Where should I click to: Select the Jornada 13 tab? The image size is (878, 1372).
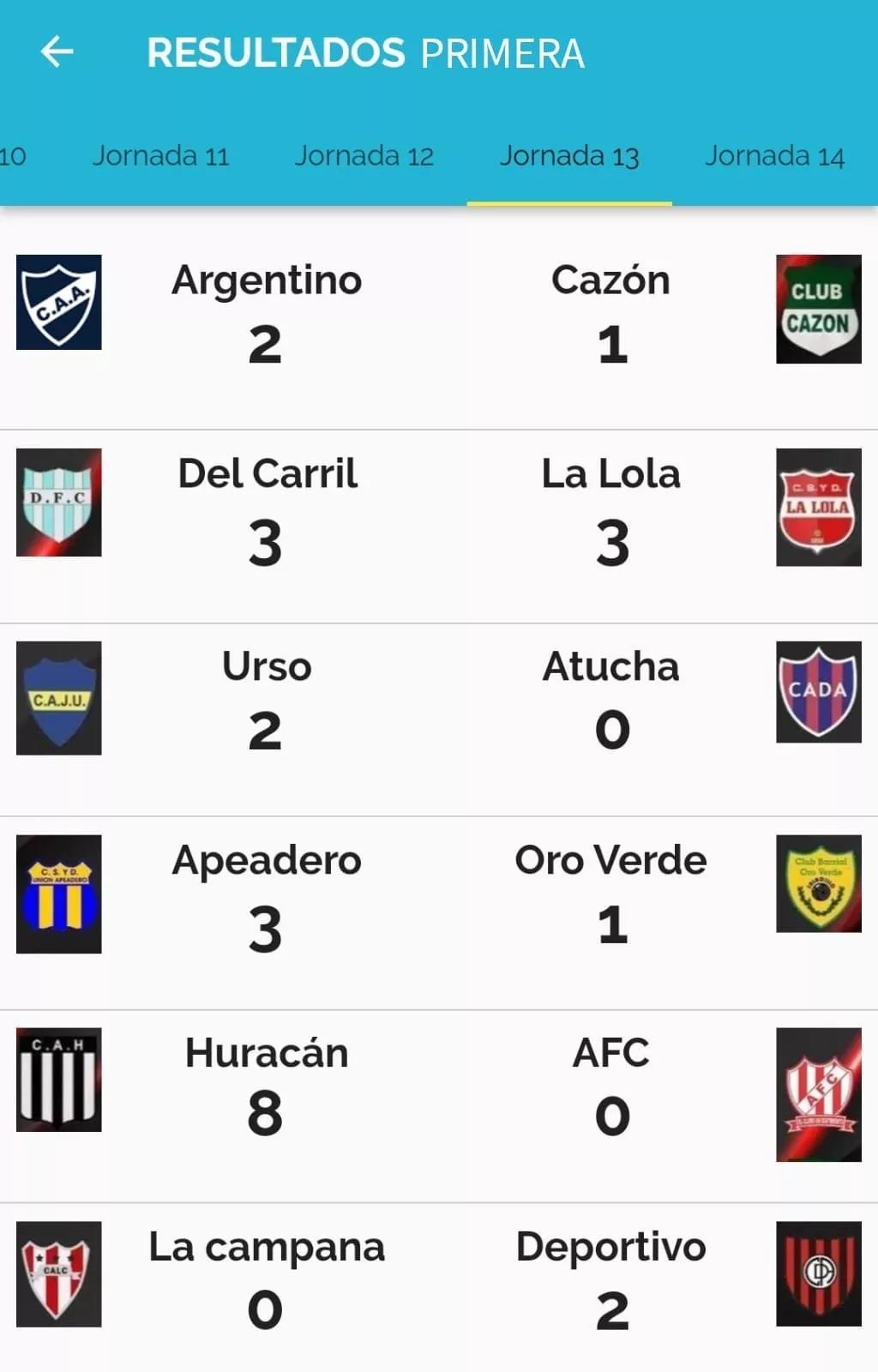[569, 156]
